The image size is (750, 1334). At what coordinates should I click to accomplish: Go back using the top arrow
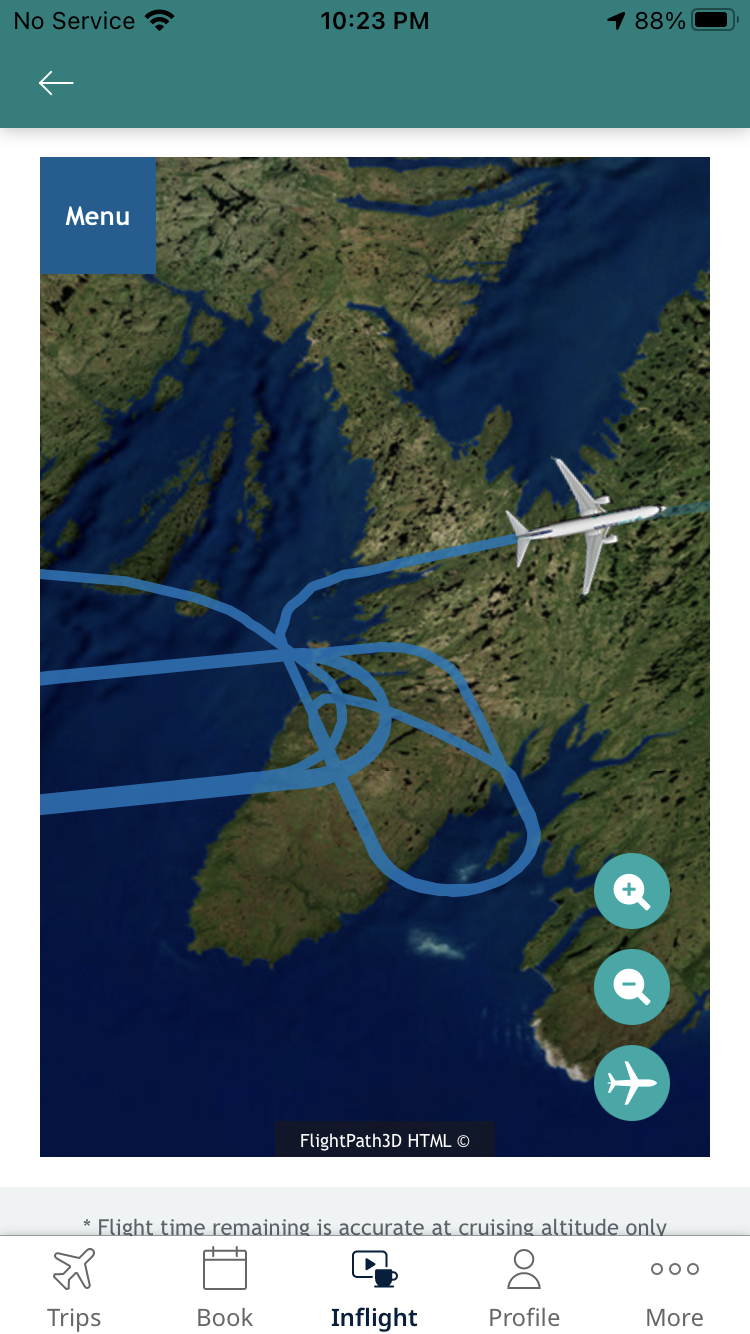click(x=56, y=83)
